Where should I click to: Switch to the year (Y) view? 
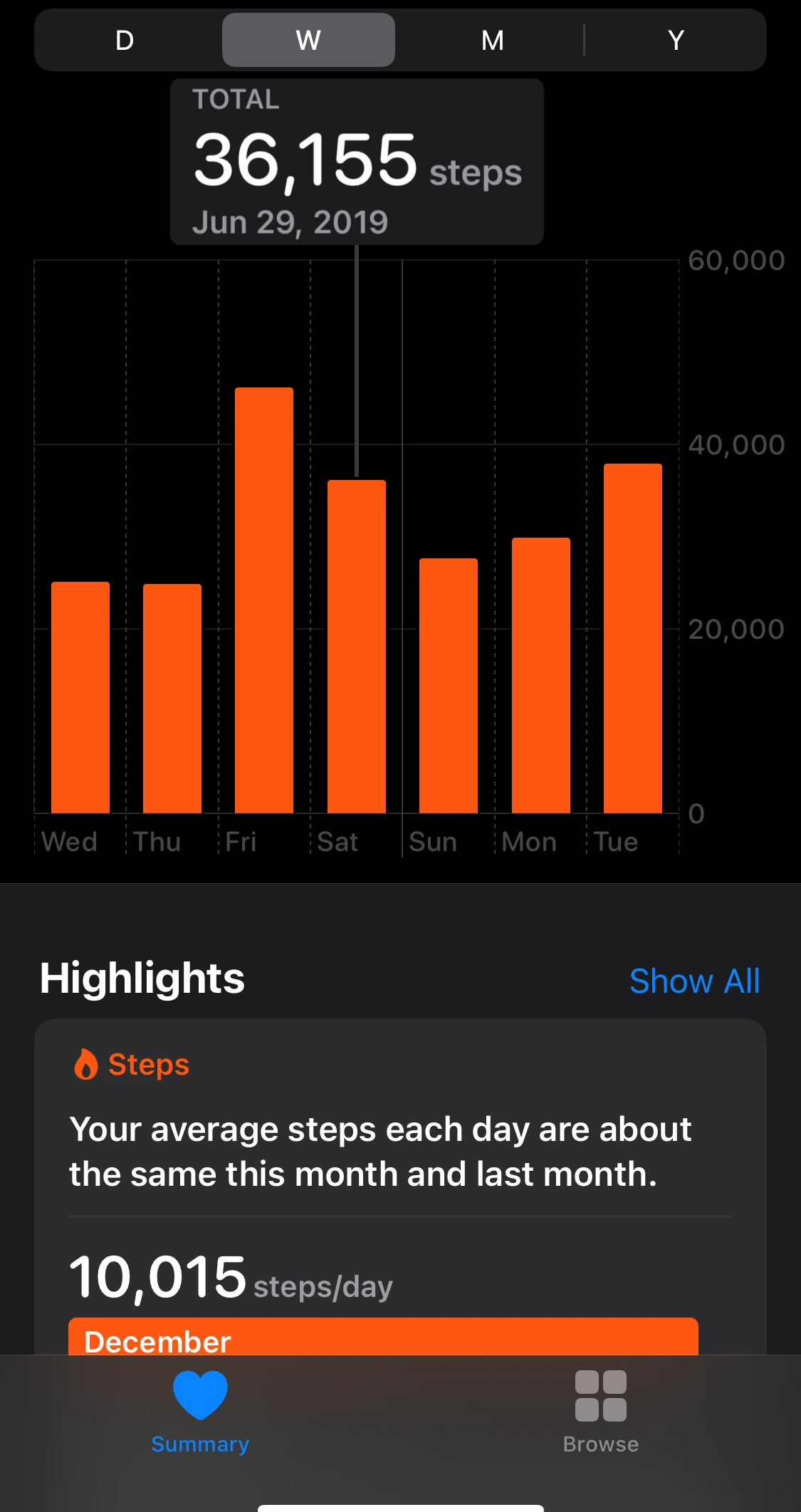pyautogui.click(x=676, y=41)
